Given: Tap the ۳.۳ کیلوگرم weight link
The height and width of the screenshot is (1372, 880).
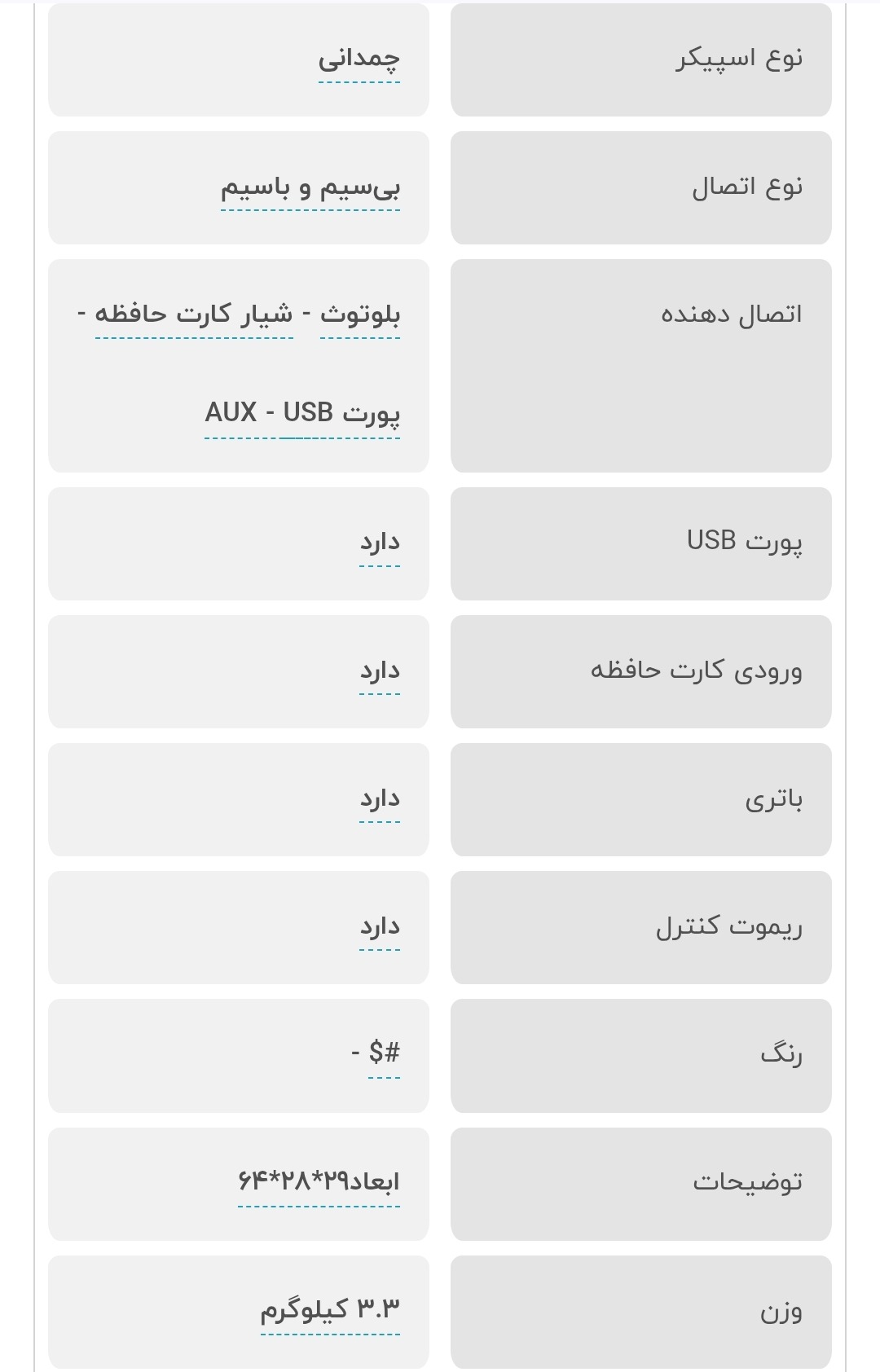Looking at the screenshot, I should (x=330, y=1309).
